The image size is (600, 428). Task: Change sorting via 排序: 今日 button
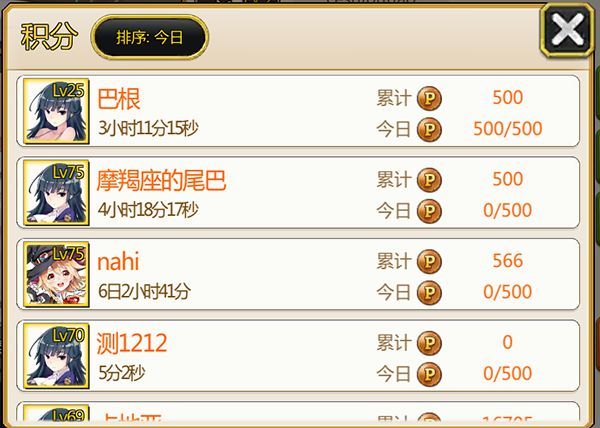coord(150,38)
